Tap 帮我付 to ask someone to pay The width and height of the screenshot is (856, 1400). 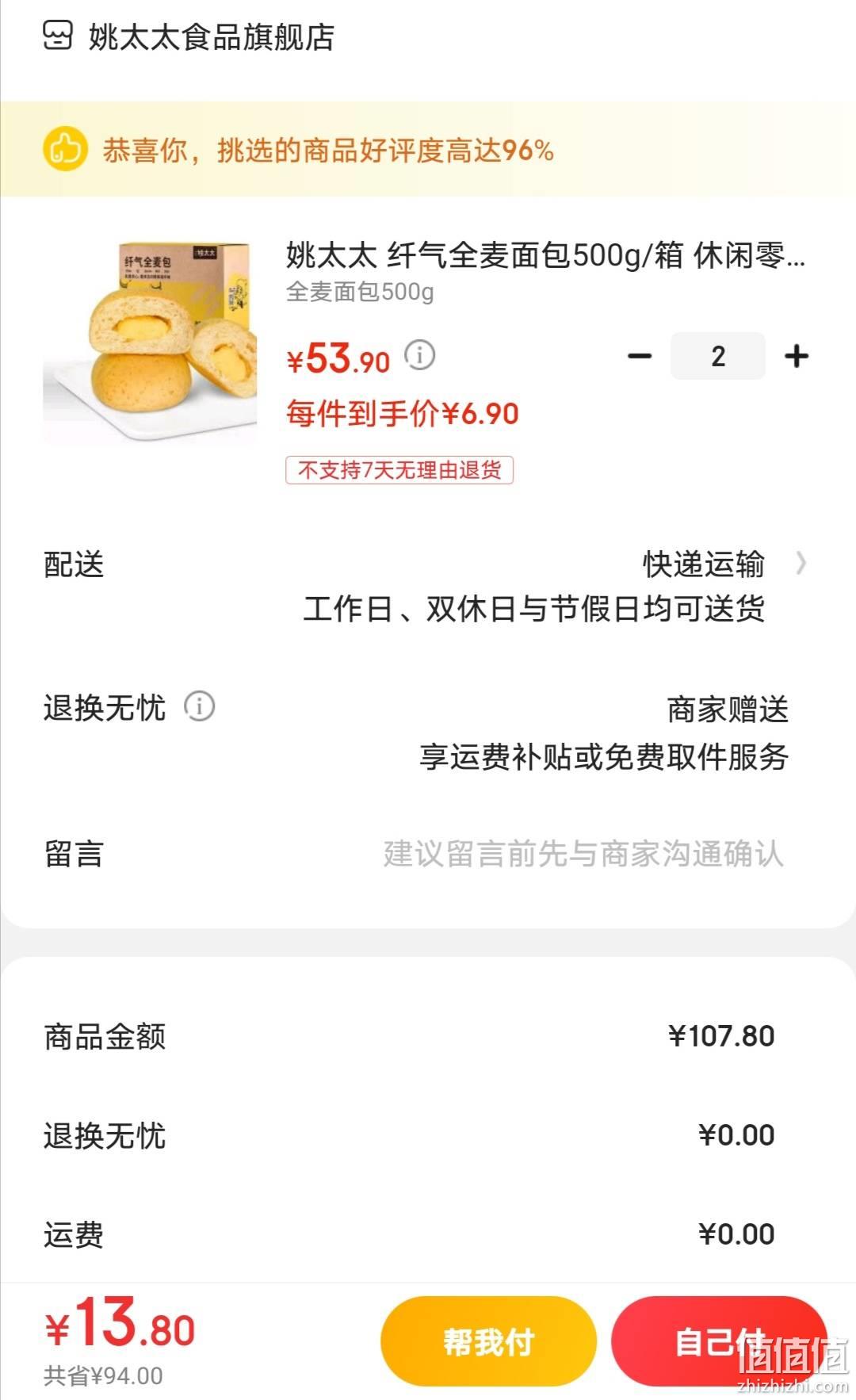488,1341
